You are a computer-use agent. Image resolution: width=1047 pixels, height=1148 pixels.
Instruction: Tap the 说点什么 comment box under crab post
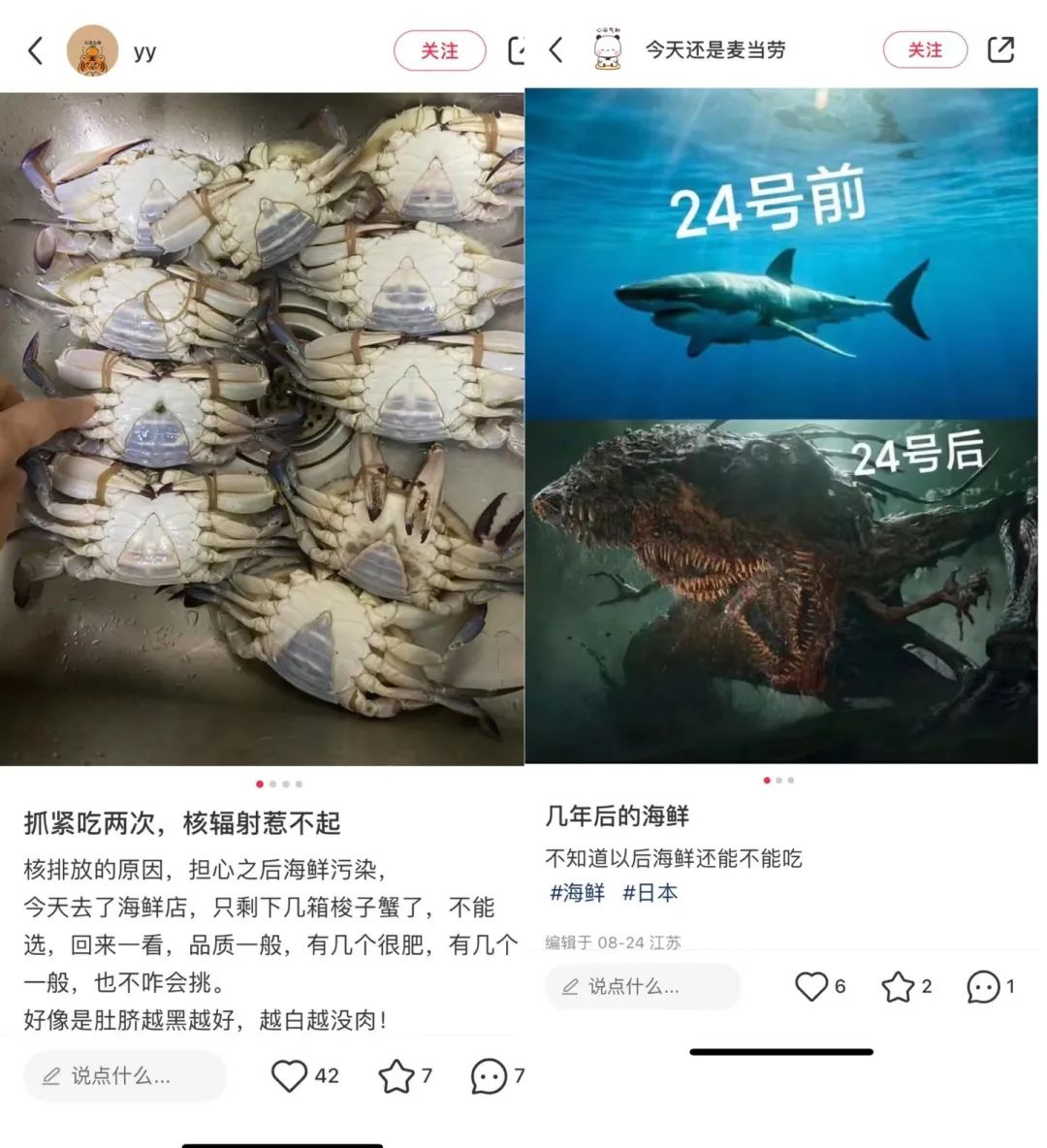tap(124, 1074)
